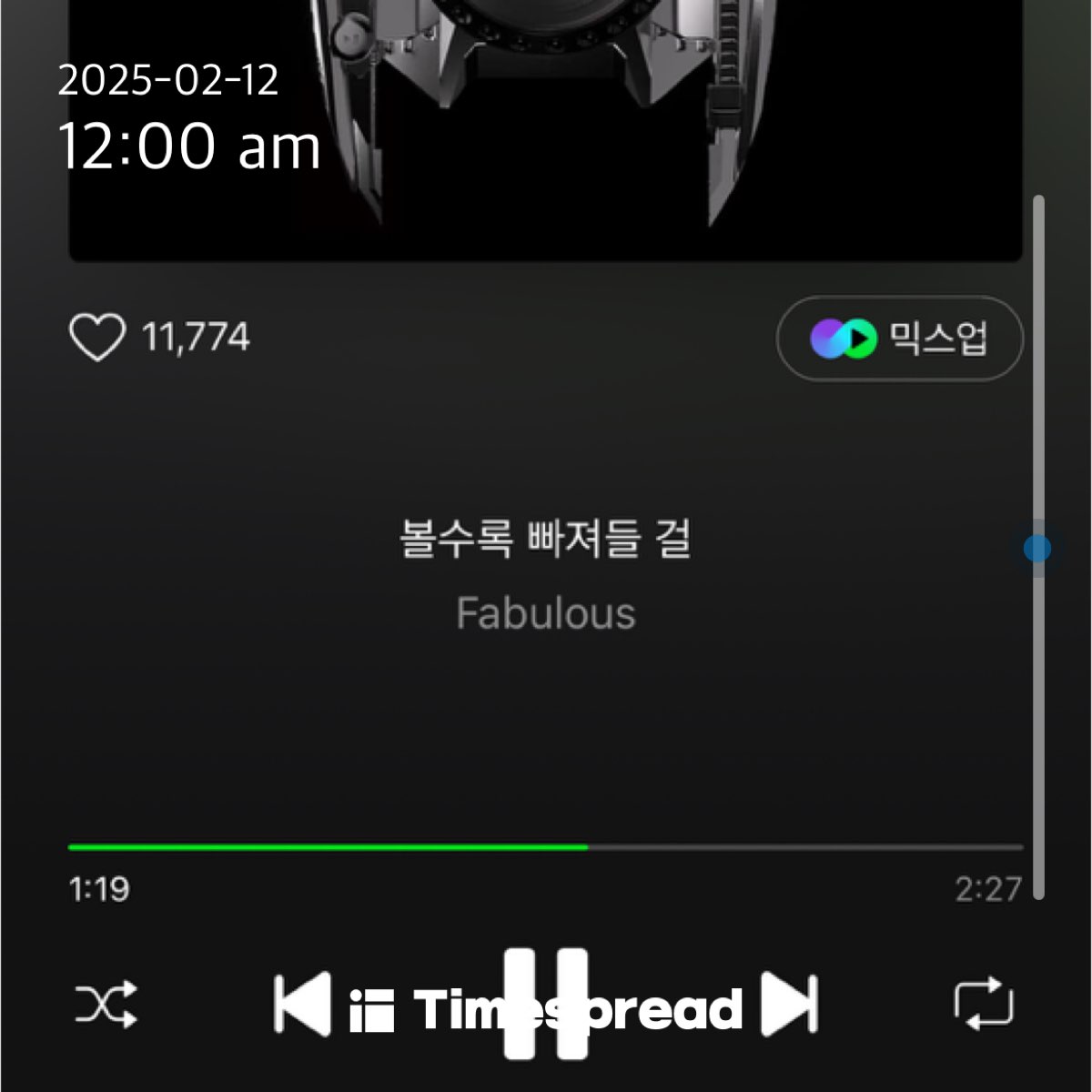
Task: Like the song with the heart icon
Action: pos(96,338)
